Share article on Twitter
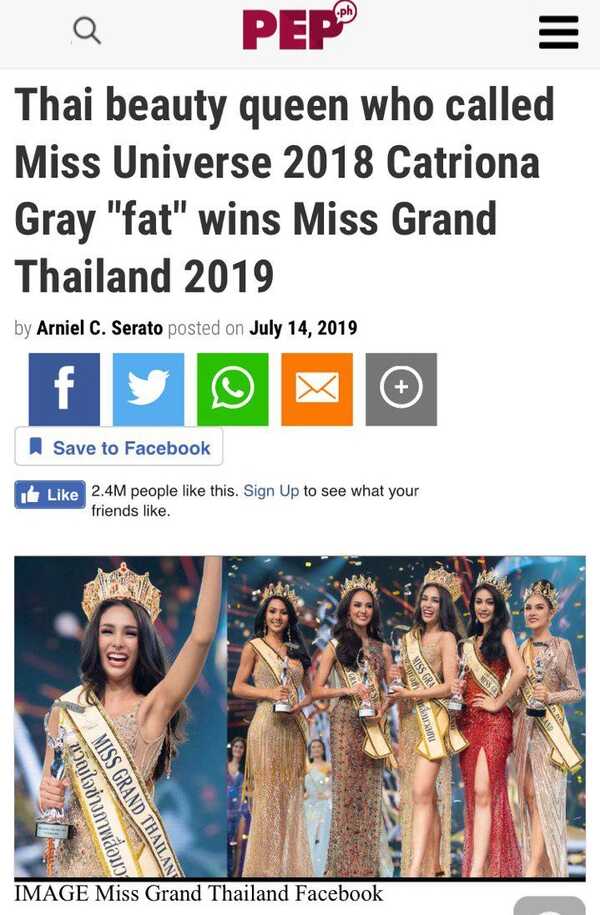Screen dimensions: 600x915 (x=148, y=389)
